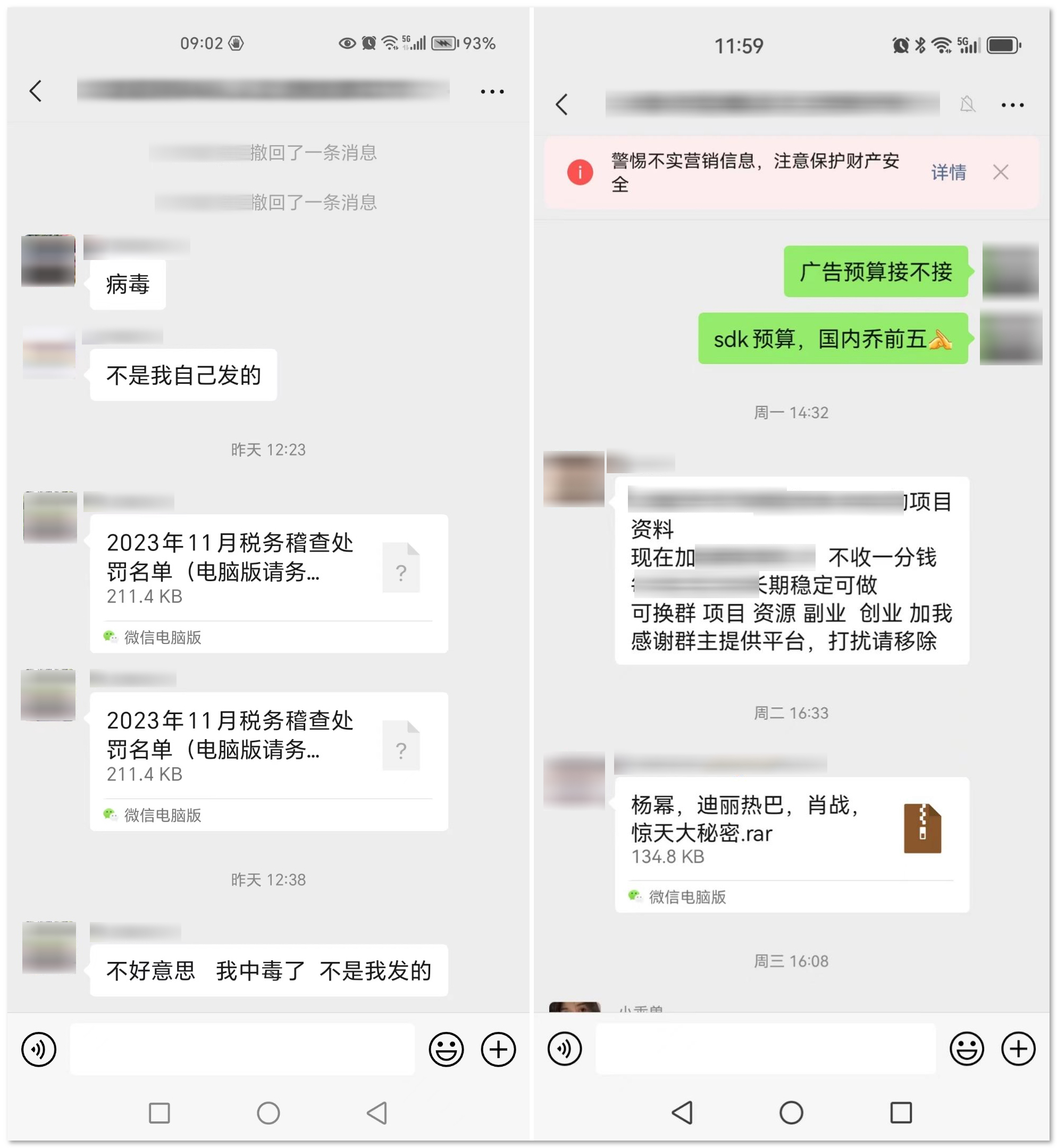Screen dimensions: 1057x1148
Task: Open the smiley emoji icon in the right chat
Action: (968, 1049)
